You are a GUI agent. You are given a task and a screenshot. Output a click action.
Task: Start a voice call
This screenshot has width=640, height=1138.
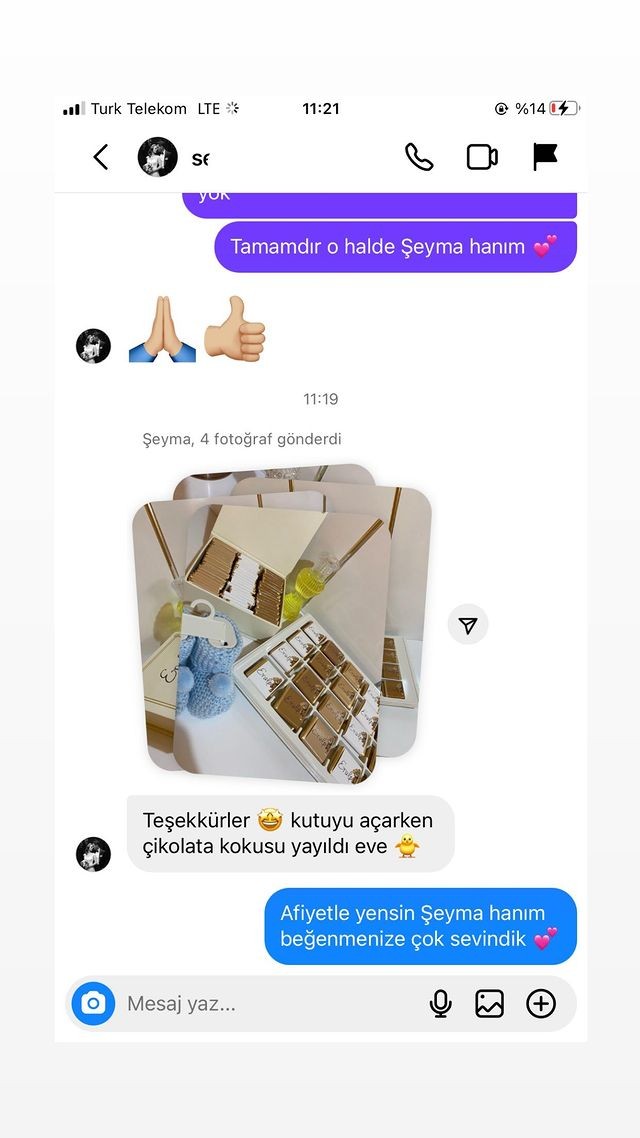tap(419, 157)
